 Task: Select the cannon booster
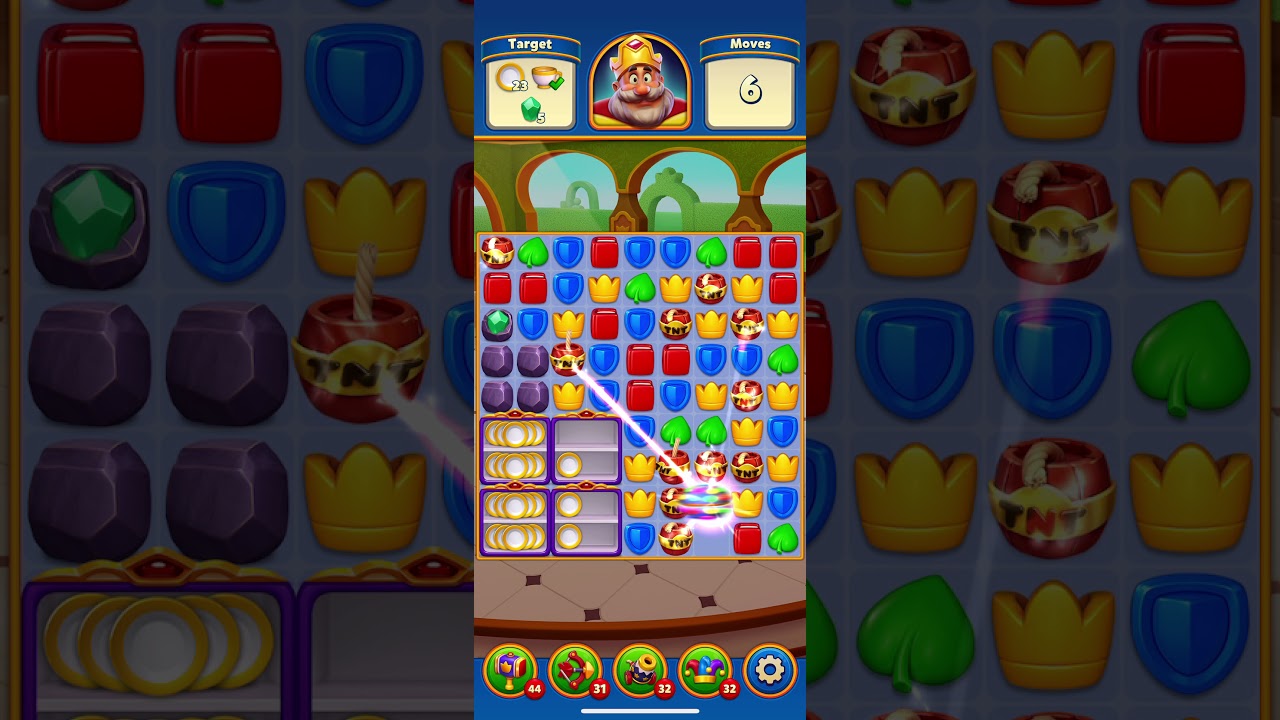click(640, 669)
